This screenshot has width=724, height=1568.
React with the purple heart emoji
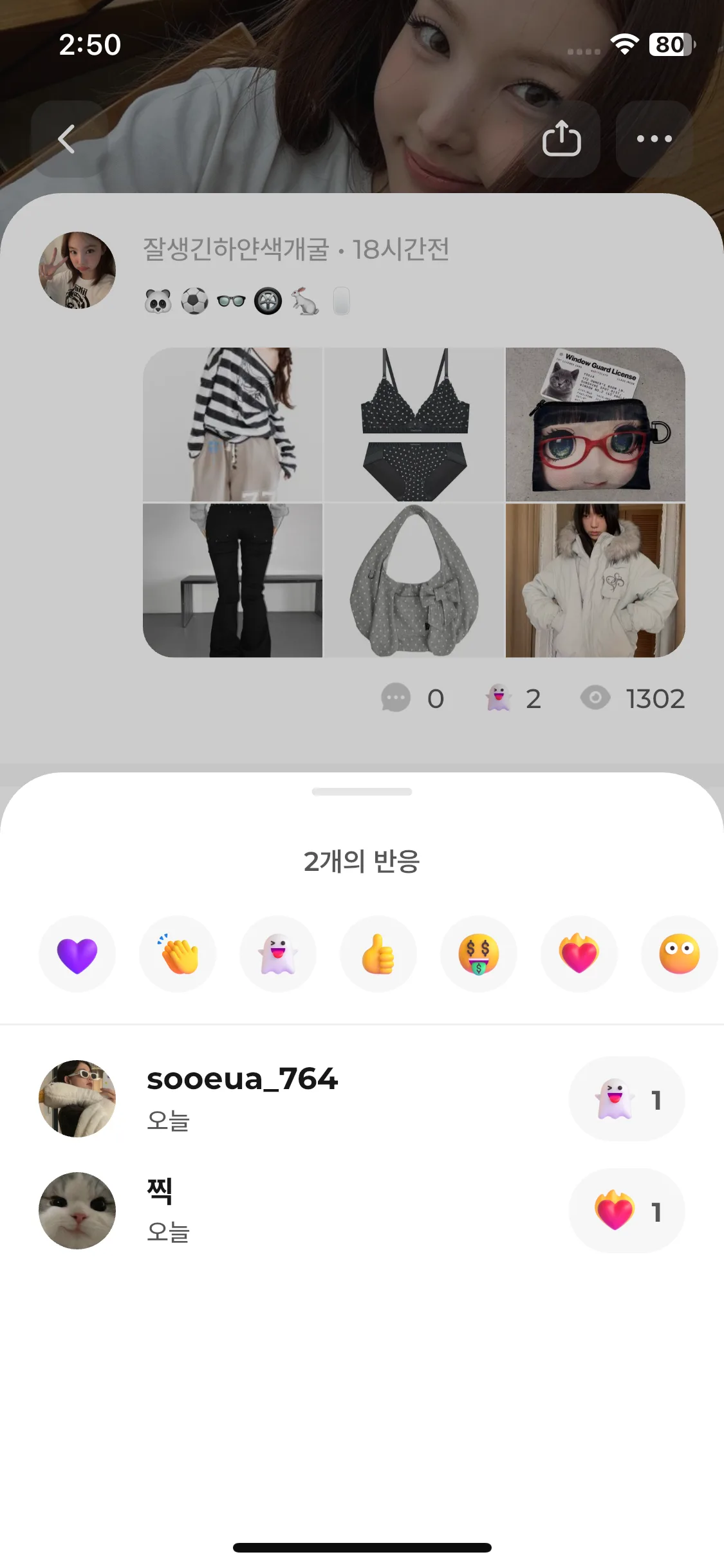point(77,954)
